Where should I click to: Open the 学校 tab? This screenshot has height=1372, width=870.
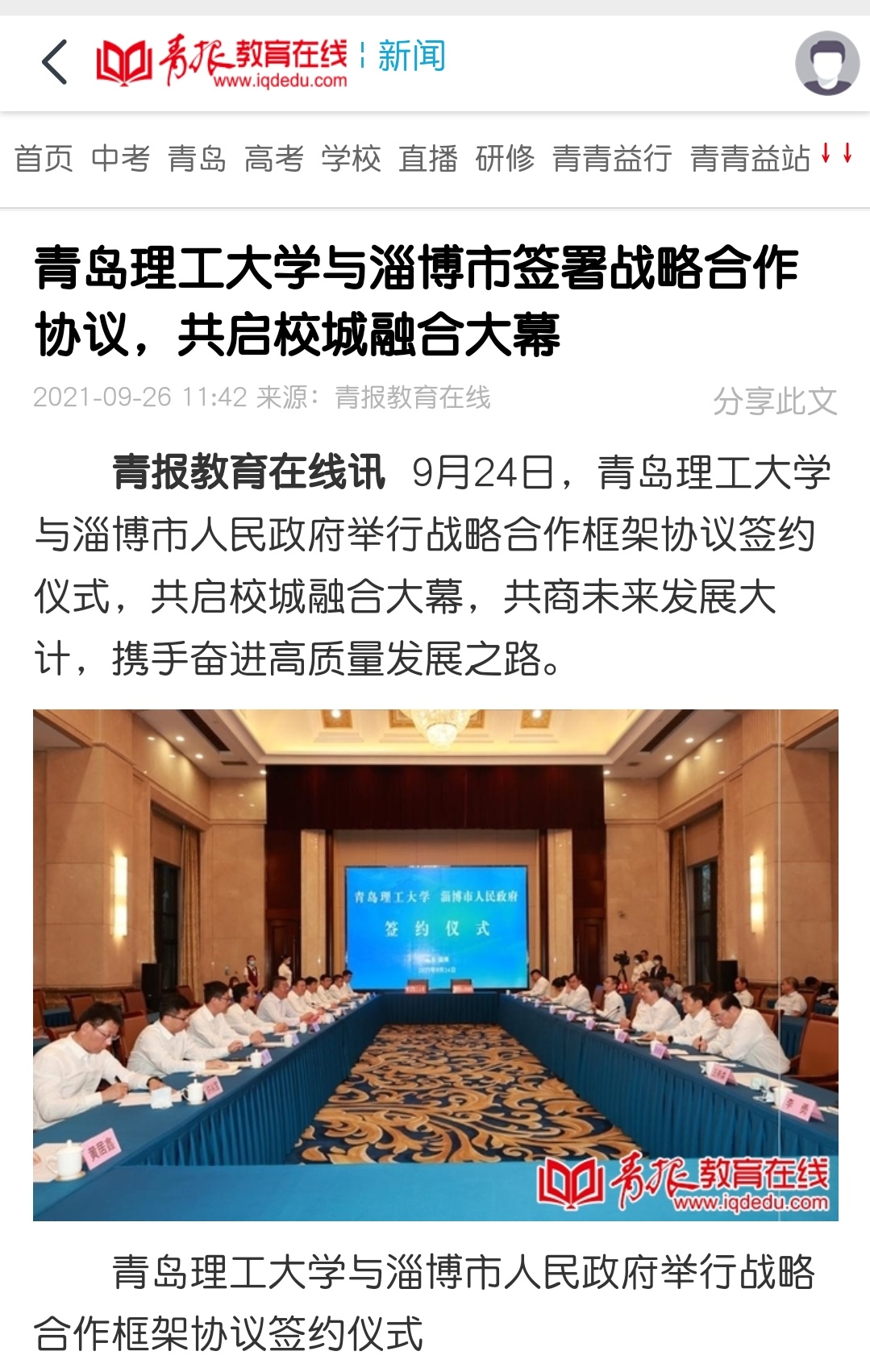(352, 158)
